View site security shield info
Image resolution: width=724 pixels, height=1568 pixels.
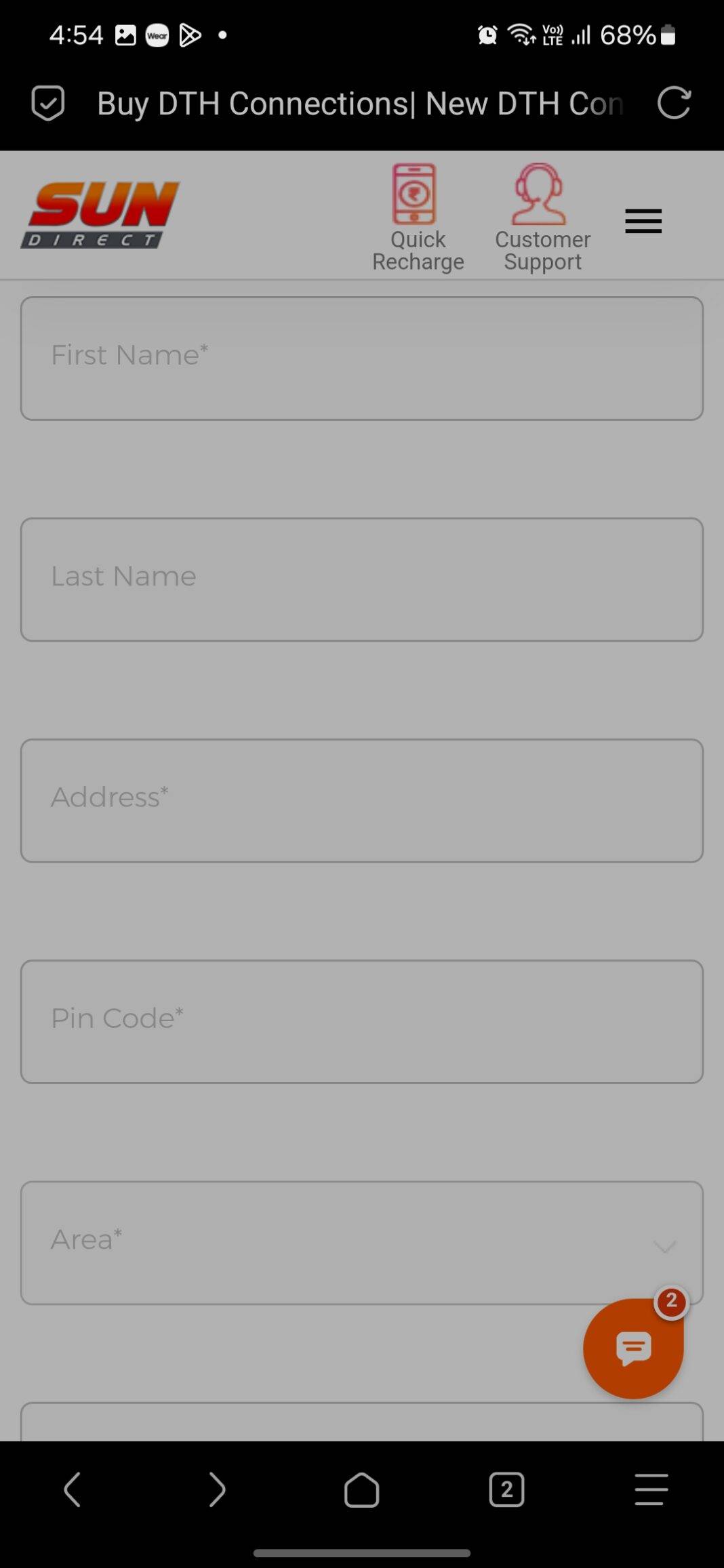pos(48,104)
